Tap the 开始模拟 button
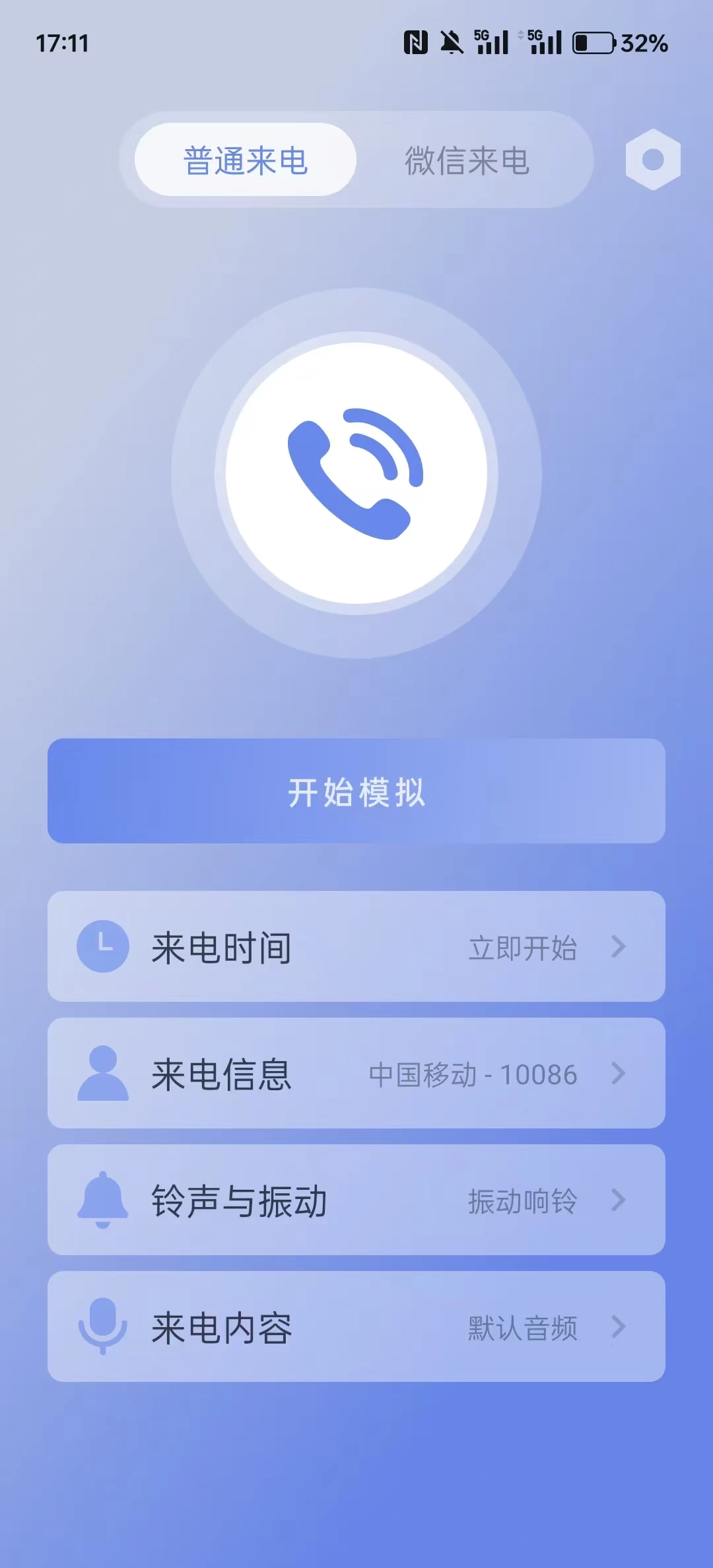Image resolution: width=713 pixels, height=1568 pixels. (356, 791)
